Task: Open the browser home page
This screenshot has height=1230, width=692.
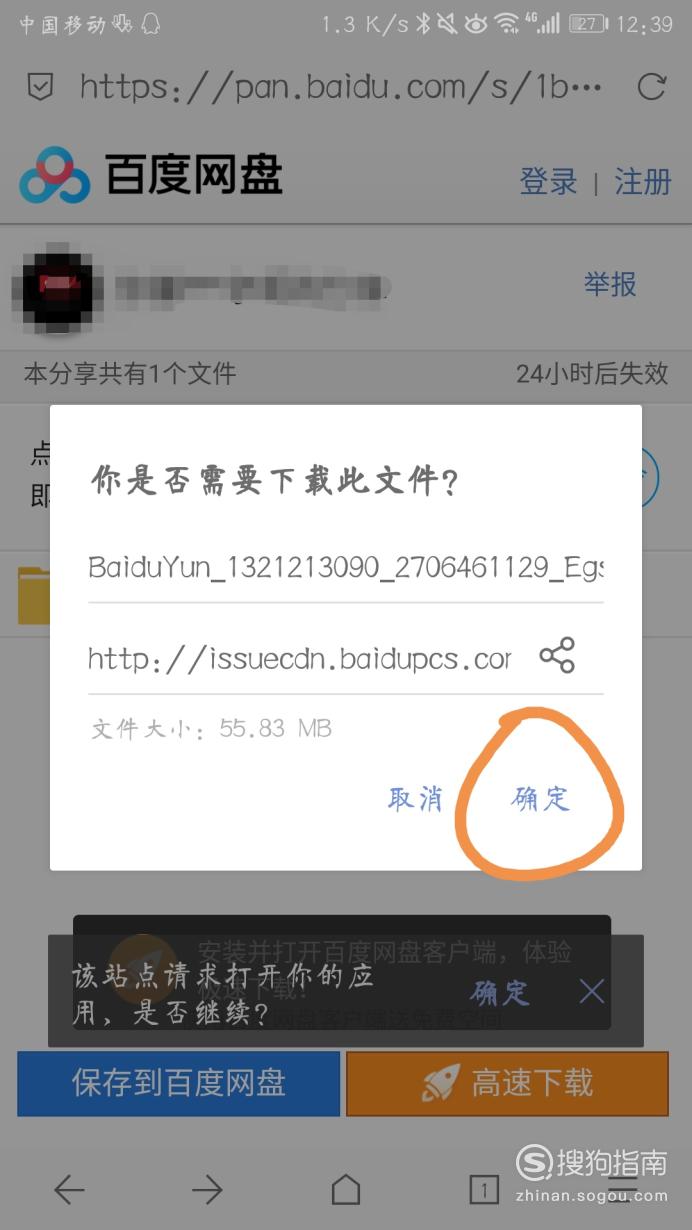Action: pyautogui.click(x=346, y=1188)
